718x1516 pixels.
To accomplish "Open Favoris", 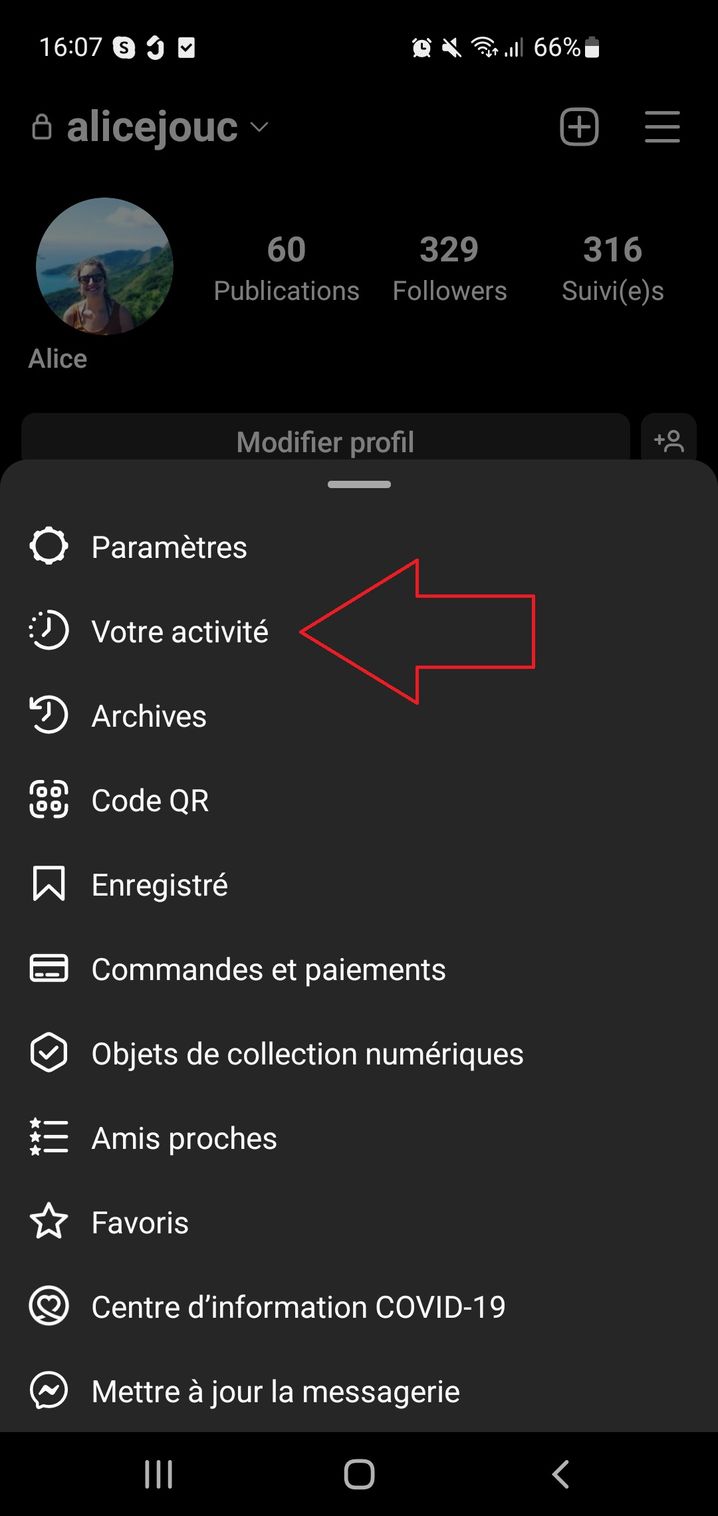I will 139,1222.
